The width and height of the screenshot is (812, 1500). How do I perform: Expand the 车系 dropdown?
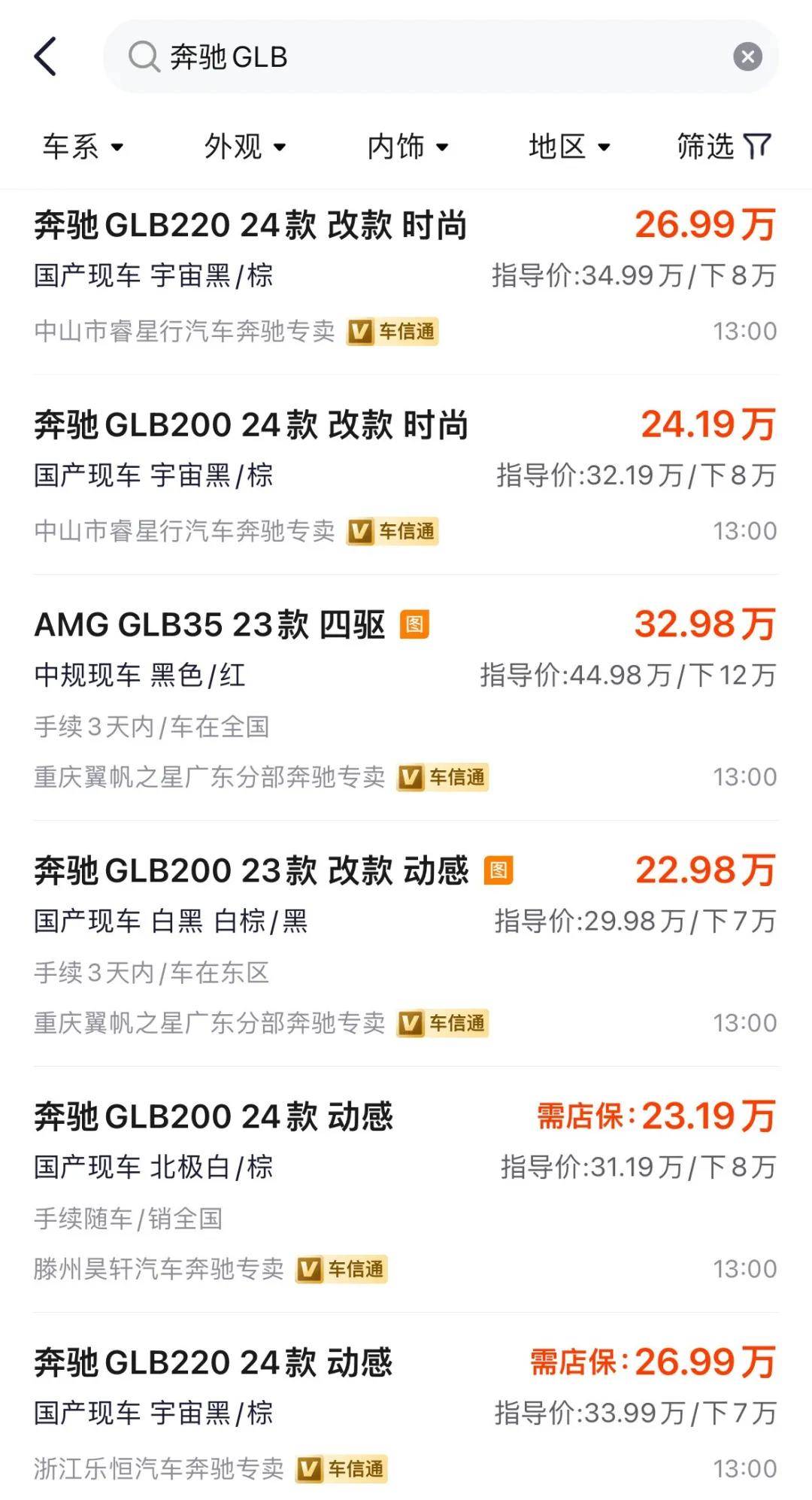coord(83,147)
